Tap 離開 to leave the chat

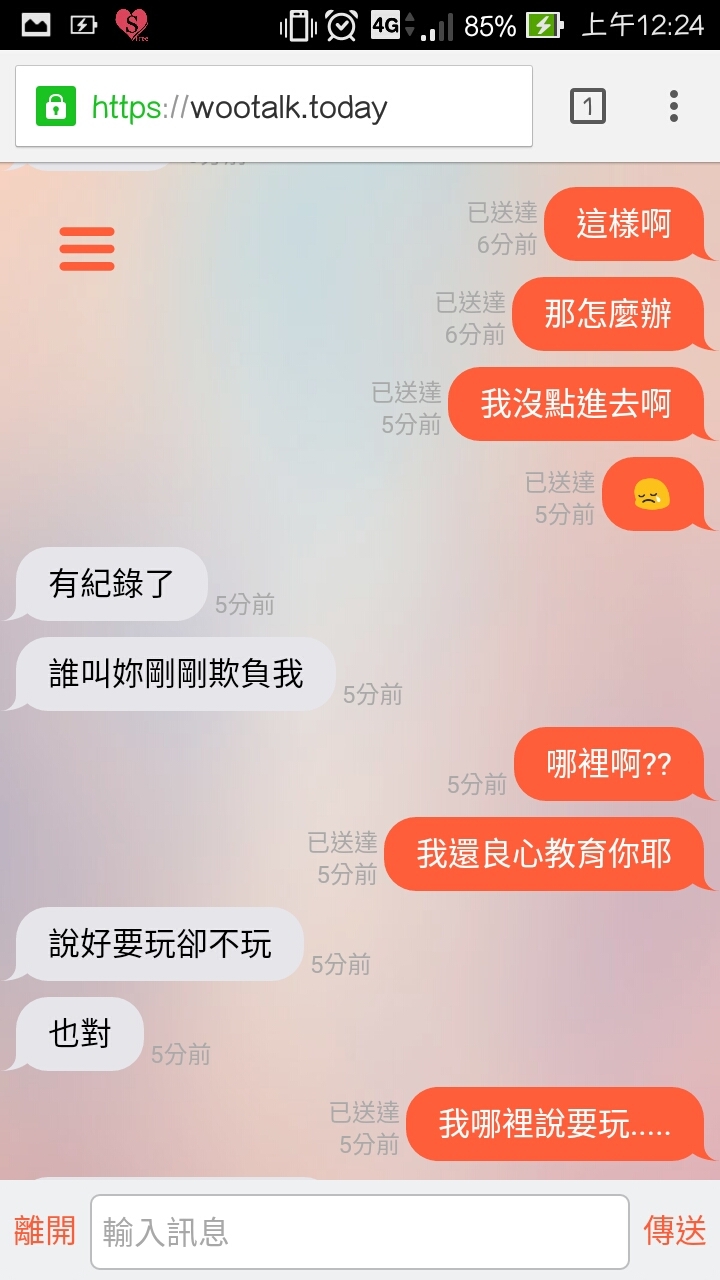[45, 1231]
